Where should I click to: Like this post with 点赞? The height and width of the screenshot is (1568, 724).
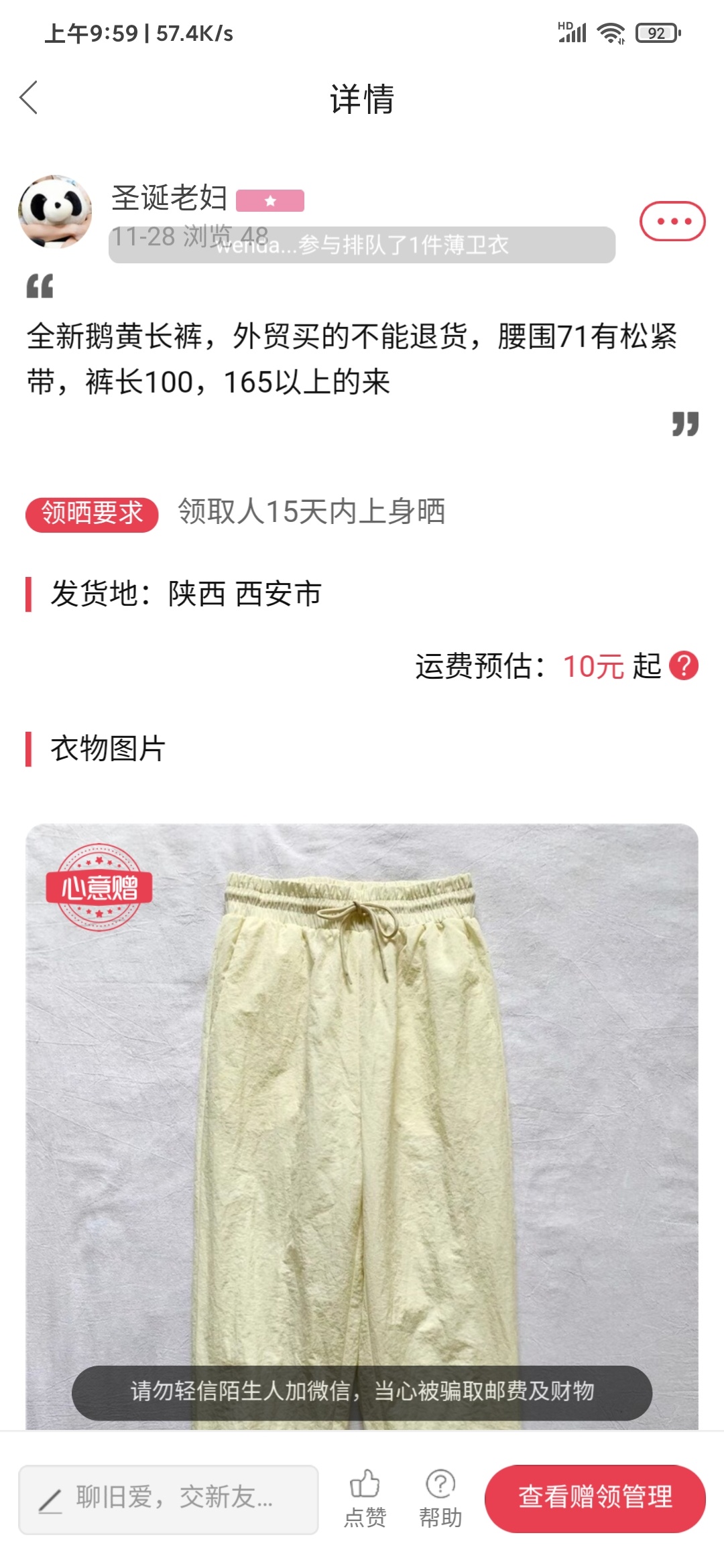coord(365,1498)
